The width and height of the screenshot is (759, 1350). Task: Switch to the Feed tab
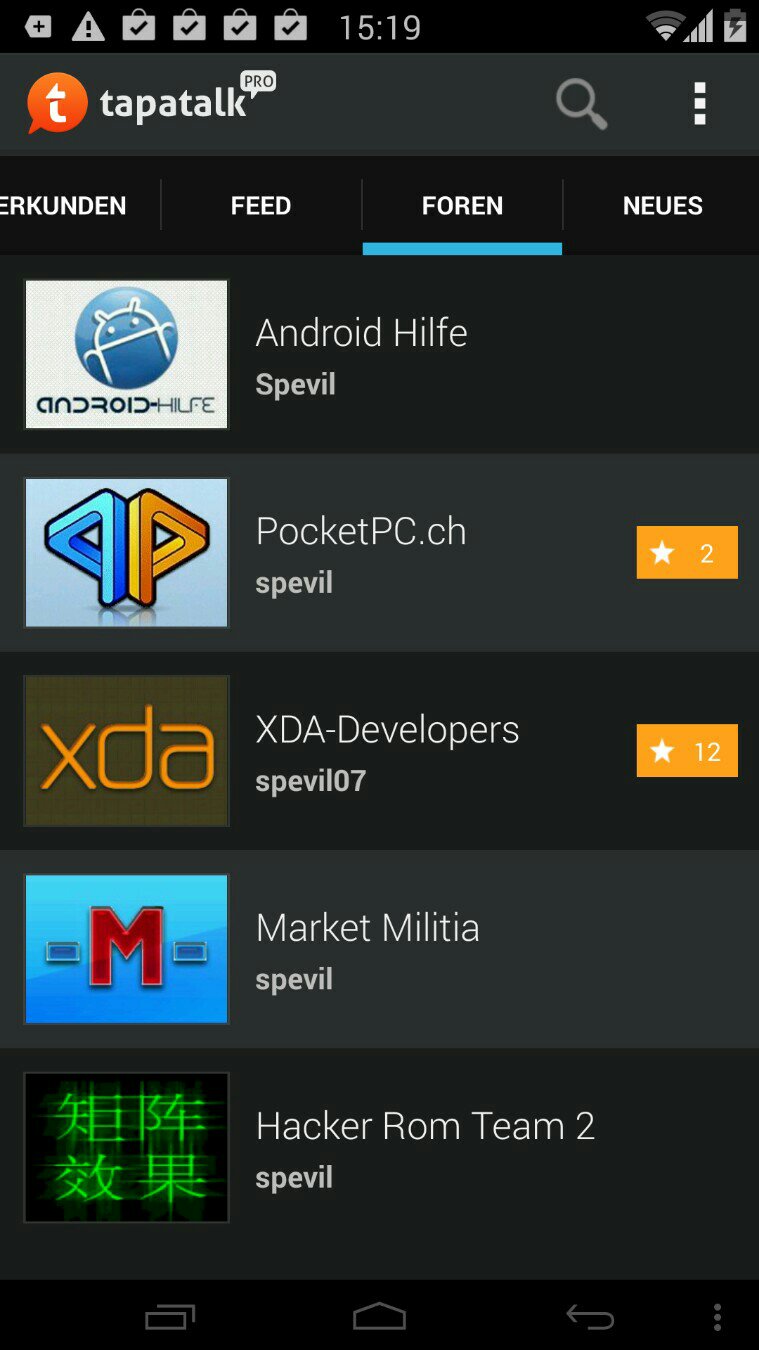[x=261, y=206]
